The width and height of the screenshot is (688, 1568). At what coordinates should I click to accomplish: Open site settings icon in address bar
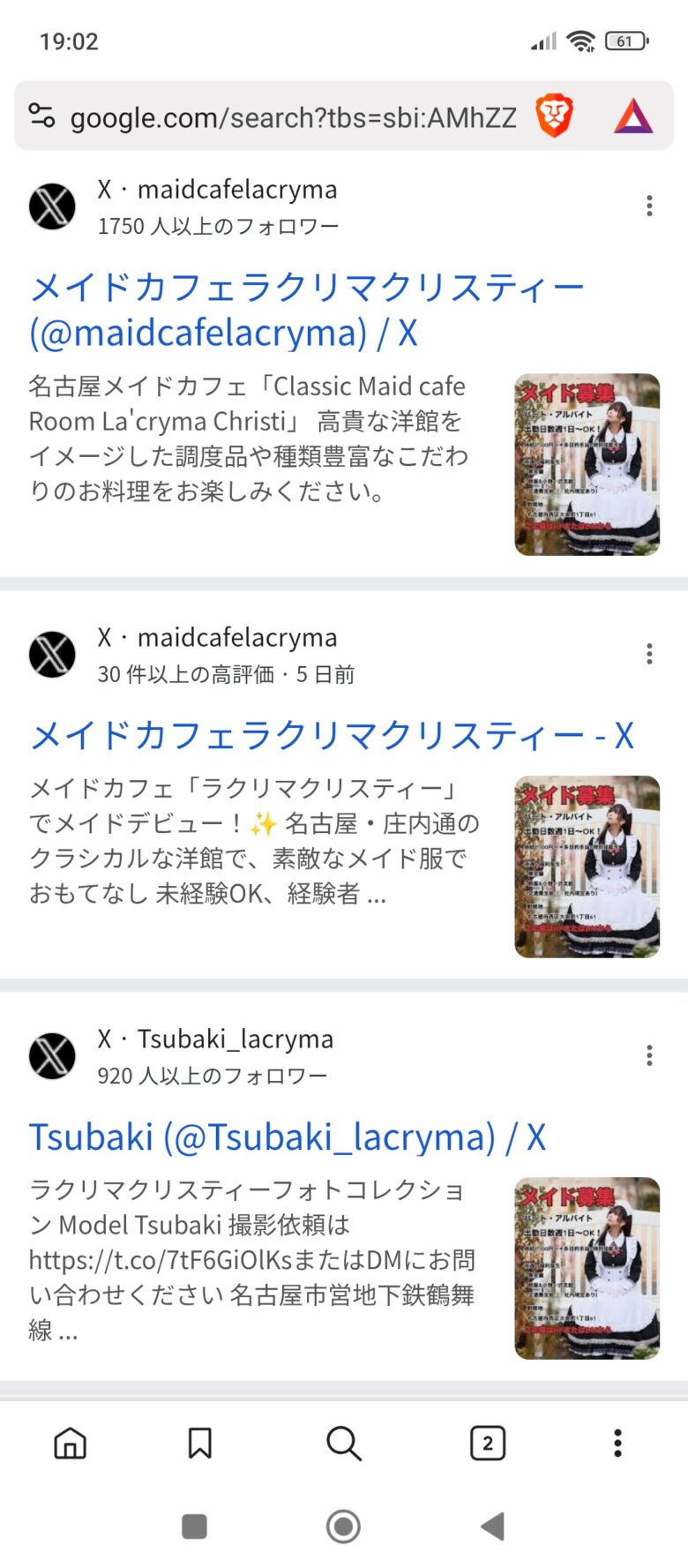pos(41,116)
